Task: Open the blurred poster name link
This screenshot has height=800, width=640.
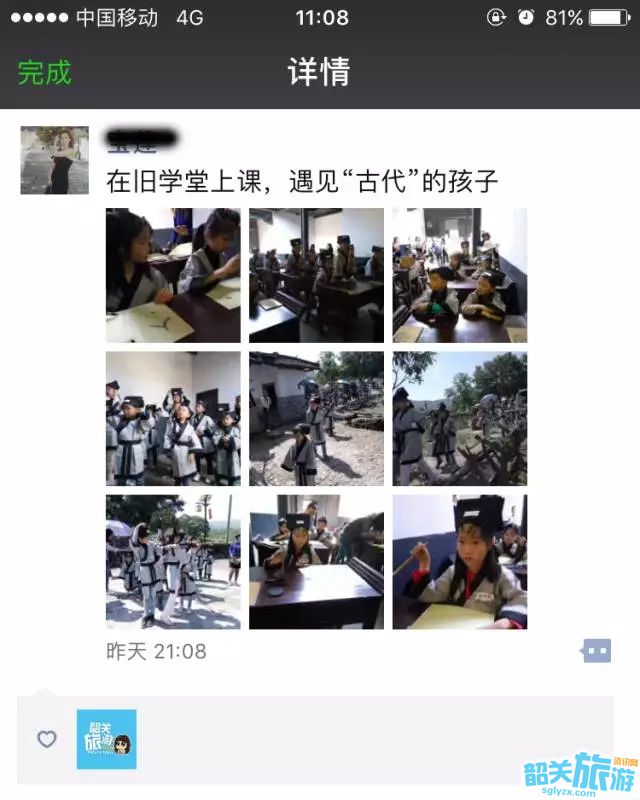Action: point(142,141)
